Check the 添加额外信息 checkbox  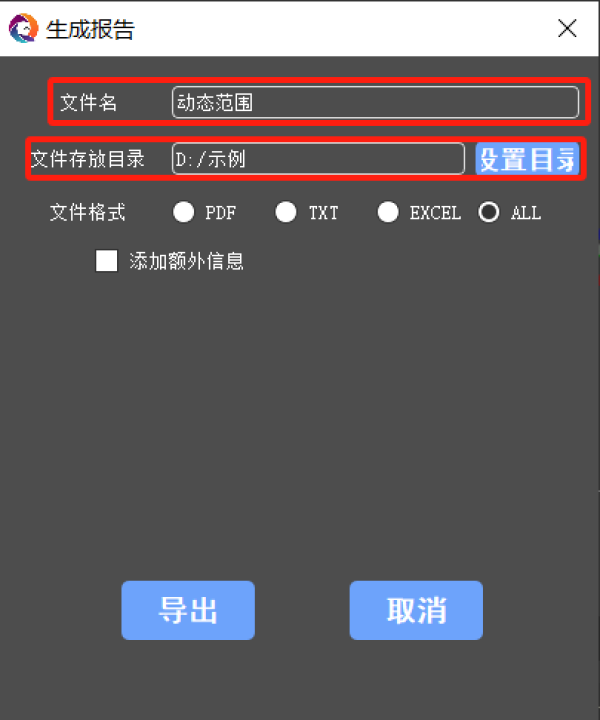(106, 262)
